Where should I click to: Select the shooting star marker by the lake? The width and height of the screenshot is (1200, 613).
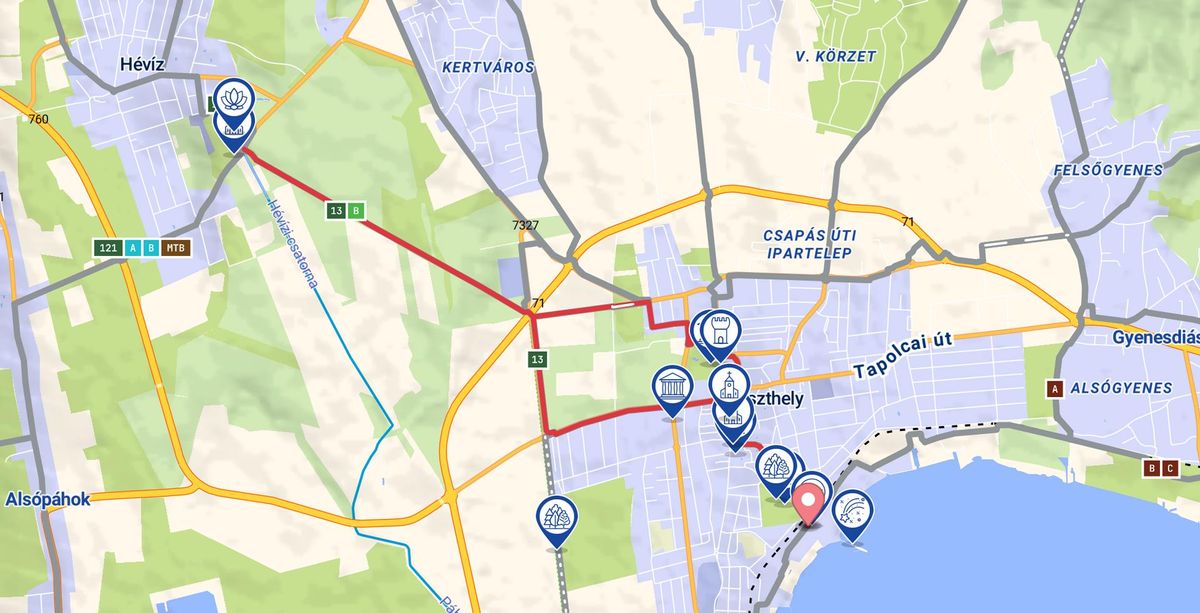coord(852,508)
